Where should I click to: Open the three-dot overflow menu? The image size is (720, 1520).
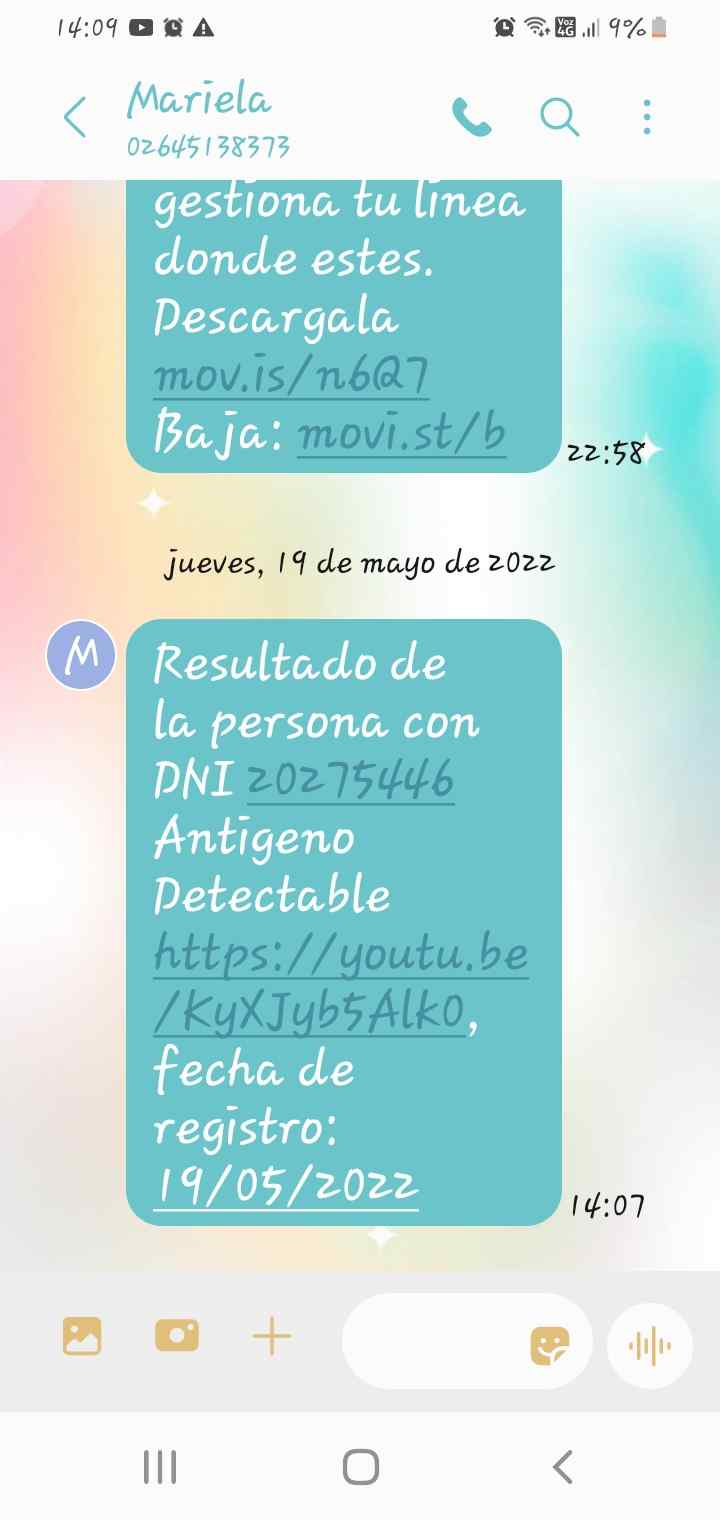[647, 118]
